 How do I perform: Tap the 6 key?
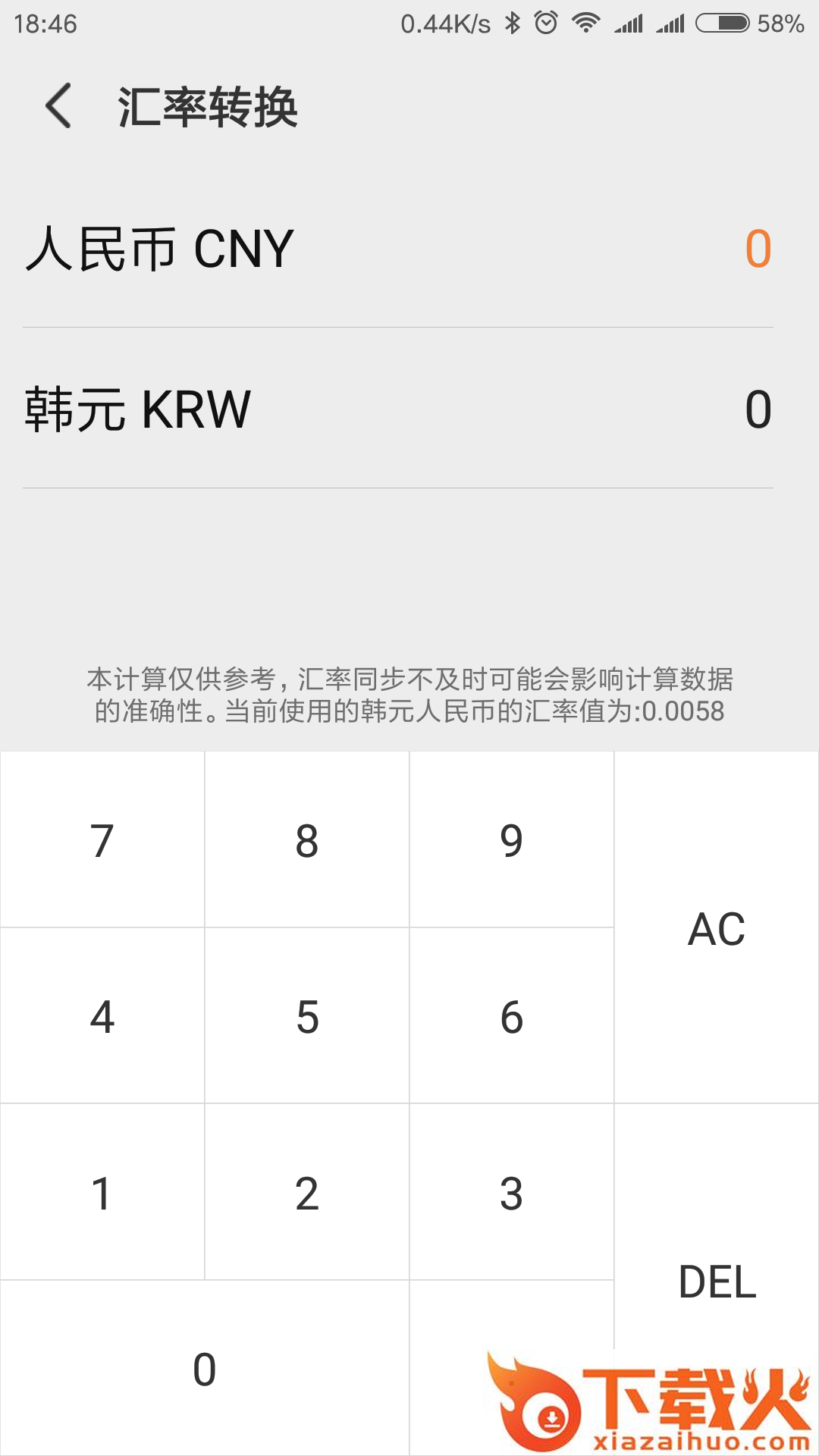tap(512, 1016)
